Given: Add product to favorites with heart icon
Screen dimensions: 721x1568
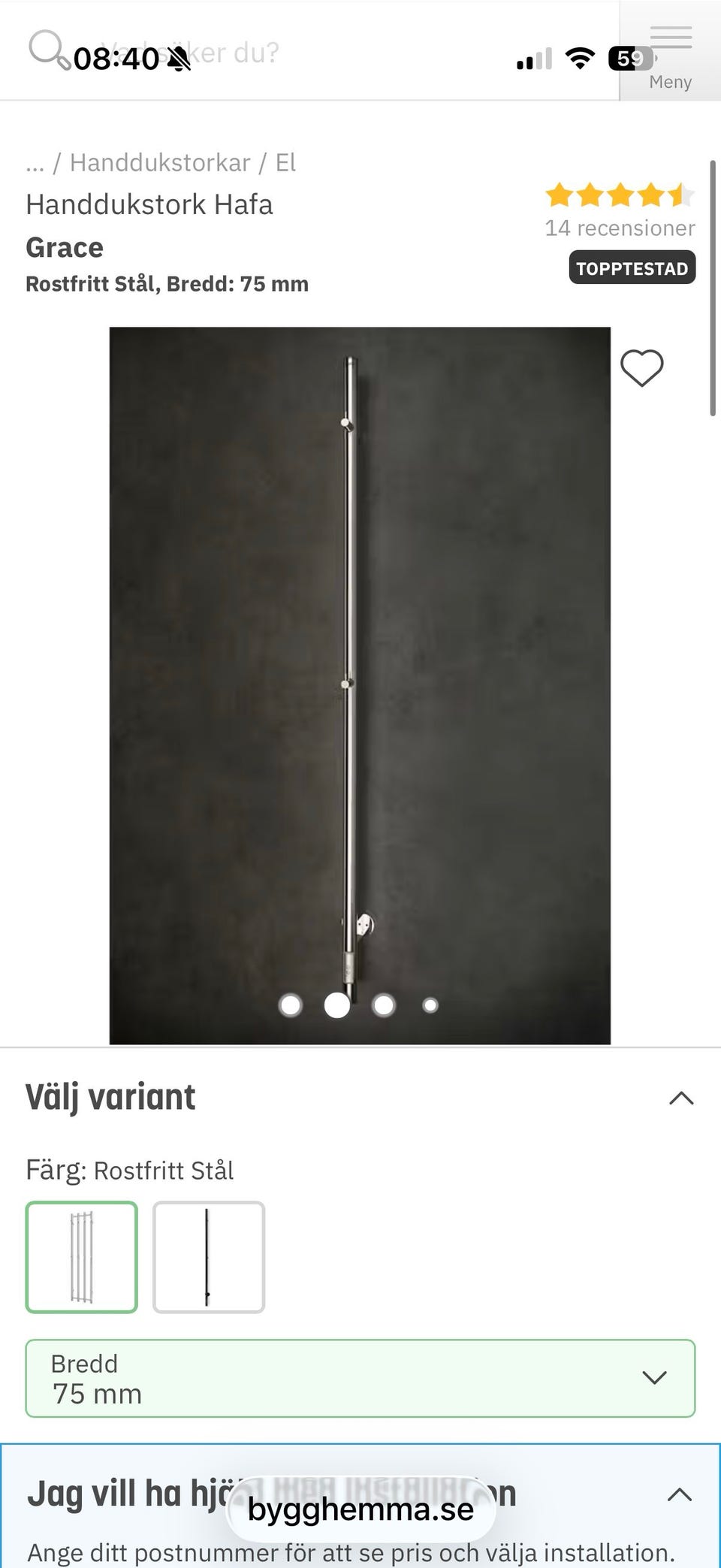Looking at the screenshot, I should point(642,368).
